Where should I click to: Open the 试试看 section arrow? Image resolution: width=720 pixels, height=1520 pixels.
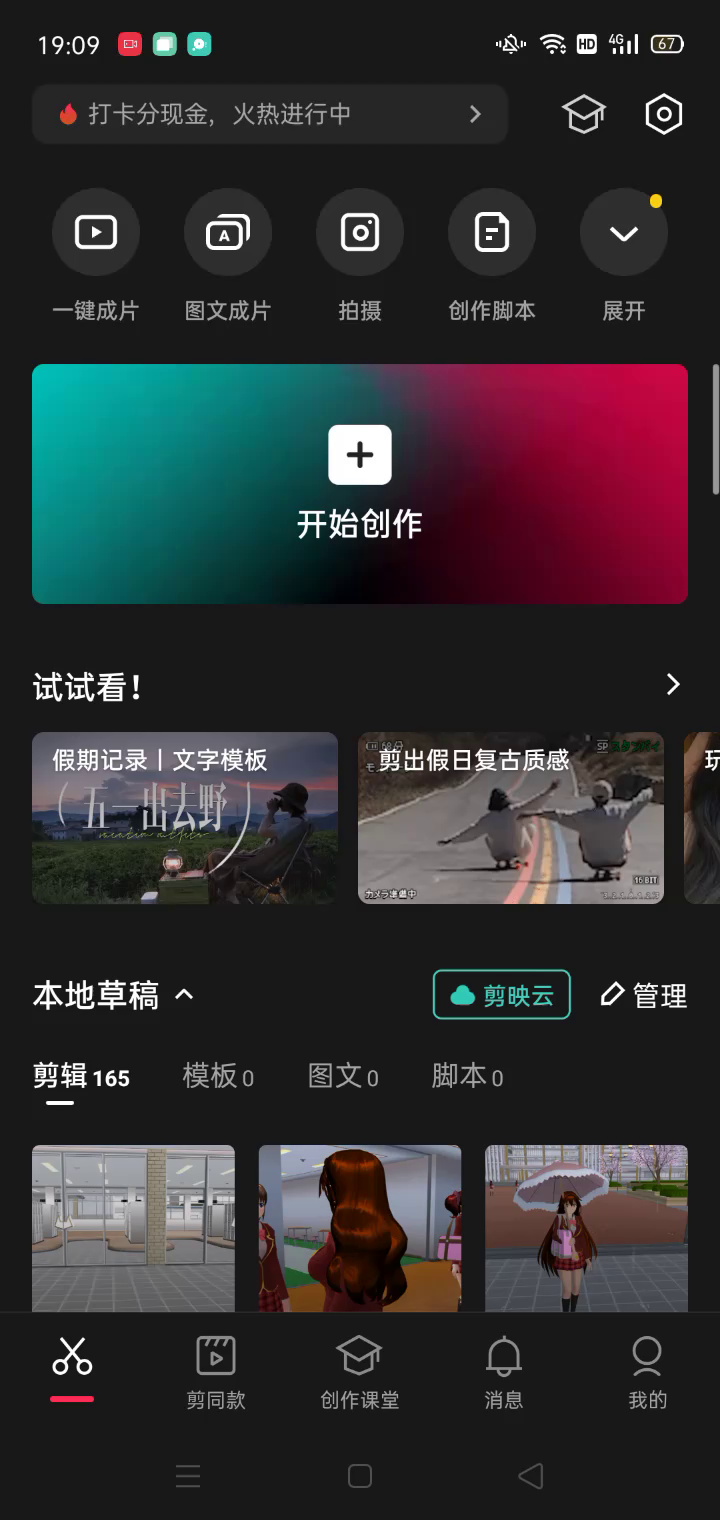(x=673, y=685)
